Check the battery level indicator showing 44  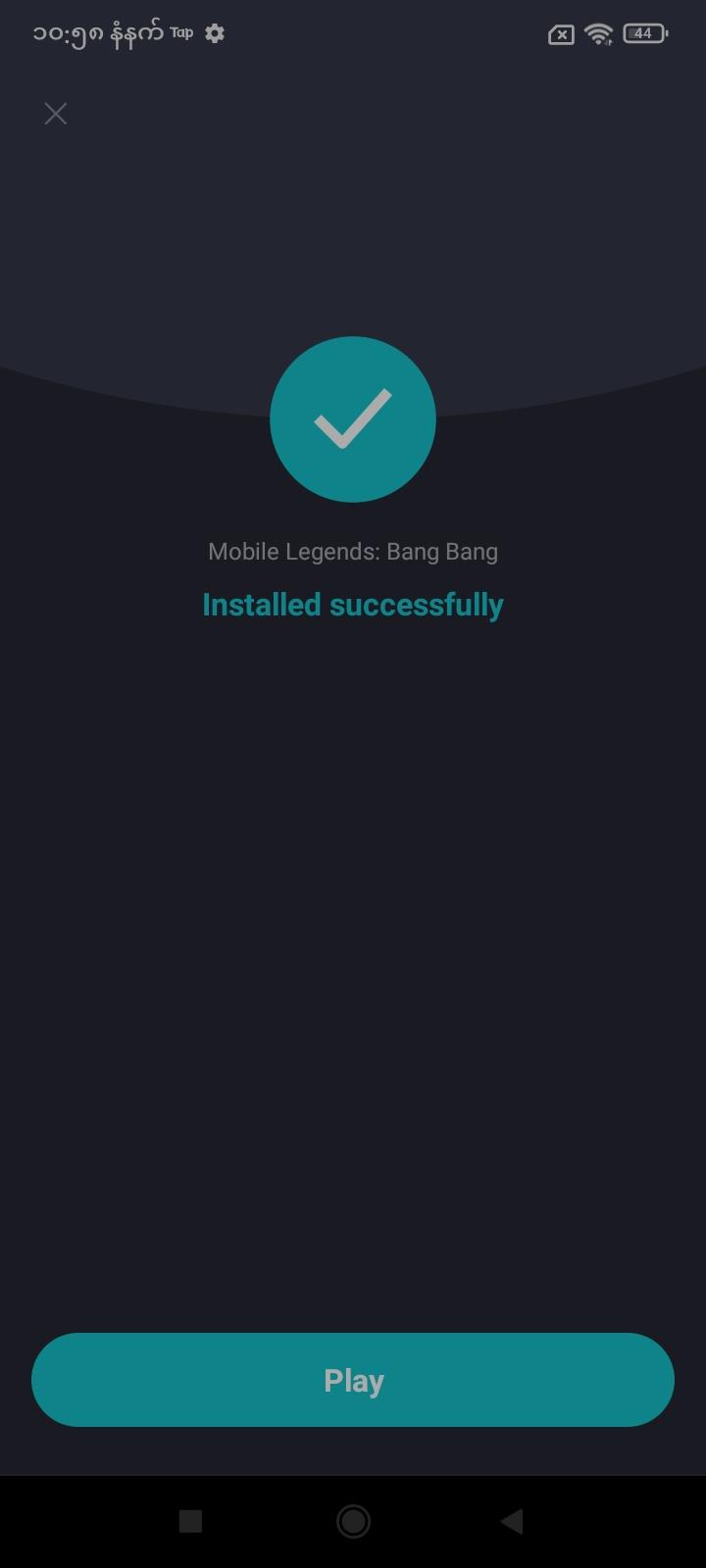click(644, 32)
